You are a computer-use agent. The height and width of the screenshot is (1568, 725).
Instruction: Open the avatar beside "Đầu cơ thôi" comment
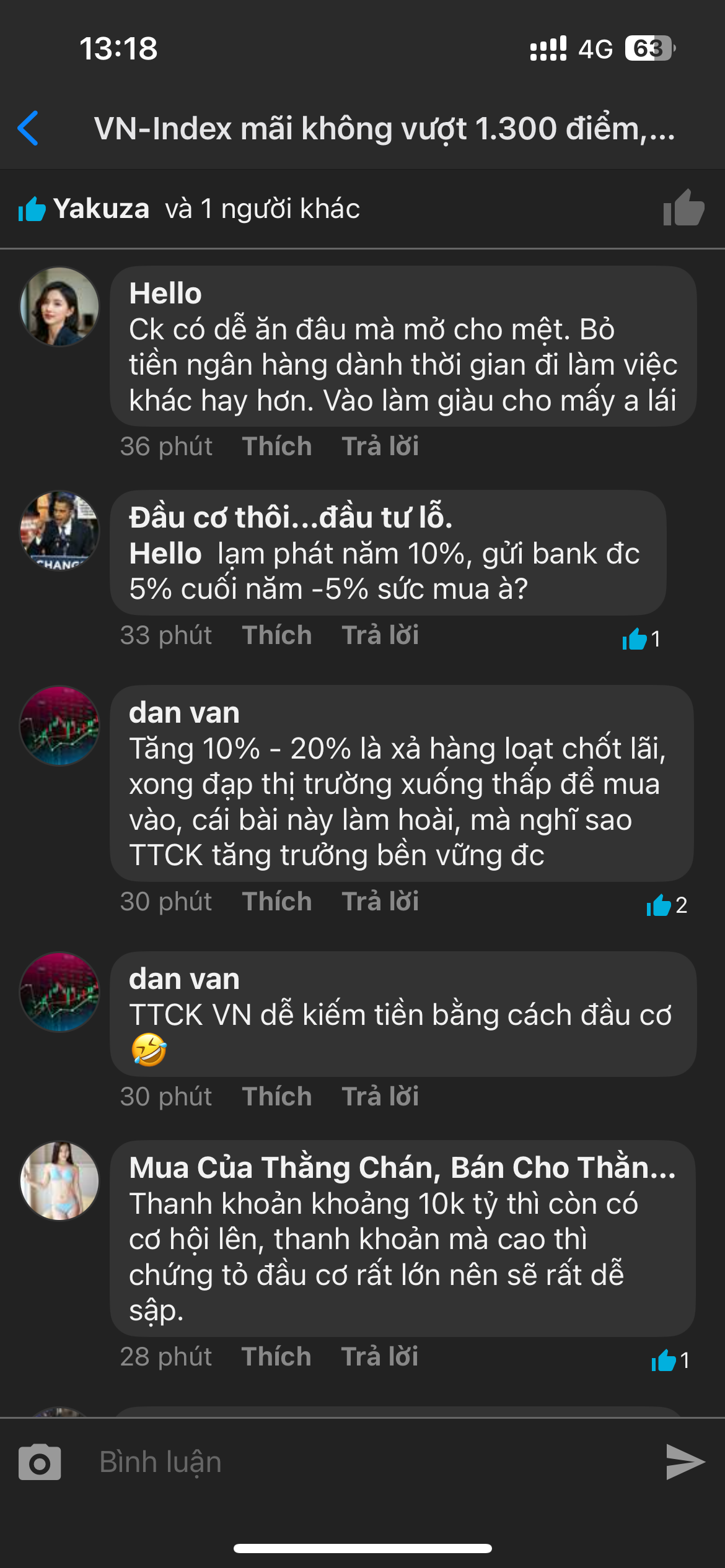59,531
